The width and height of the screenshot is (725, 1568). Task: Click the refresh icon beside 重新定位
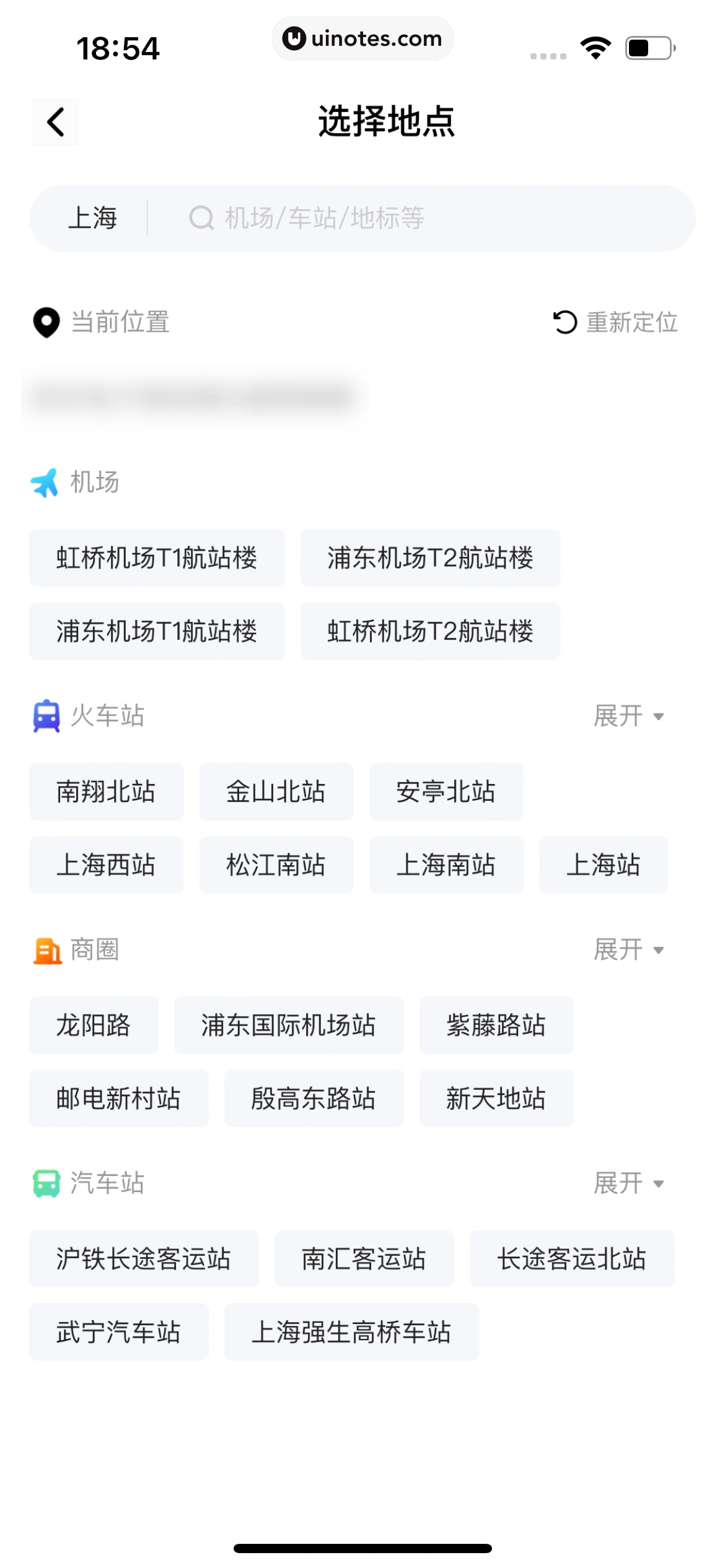tap(564, 322)
